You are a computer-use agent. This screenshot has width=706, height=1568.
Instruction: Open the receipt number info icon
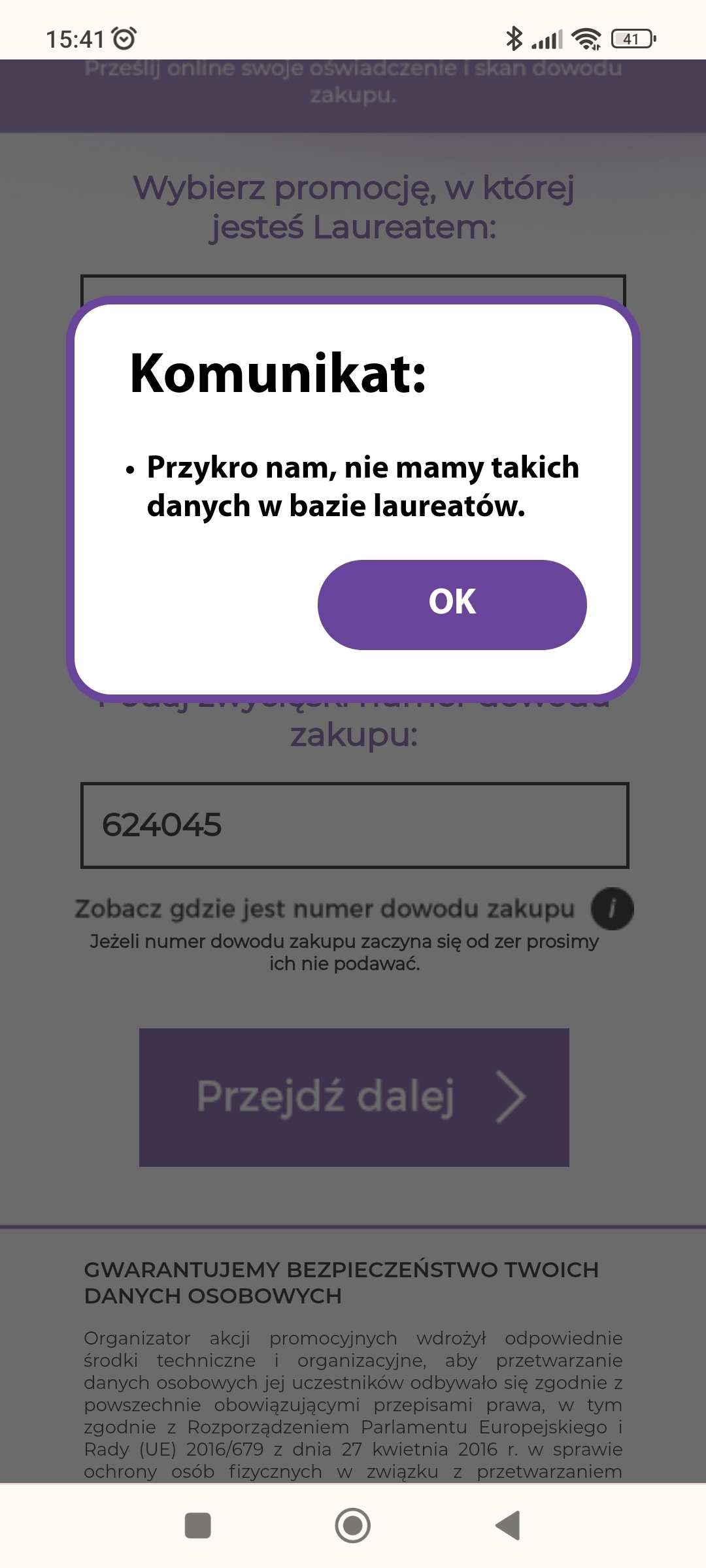click(612, 908)
